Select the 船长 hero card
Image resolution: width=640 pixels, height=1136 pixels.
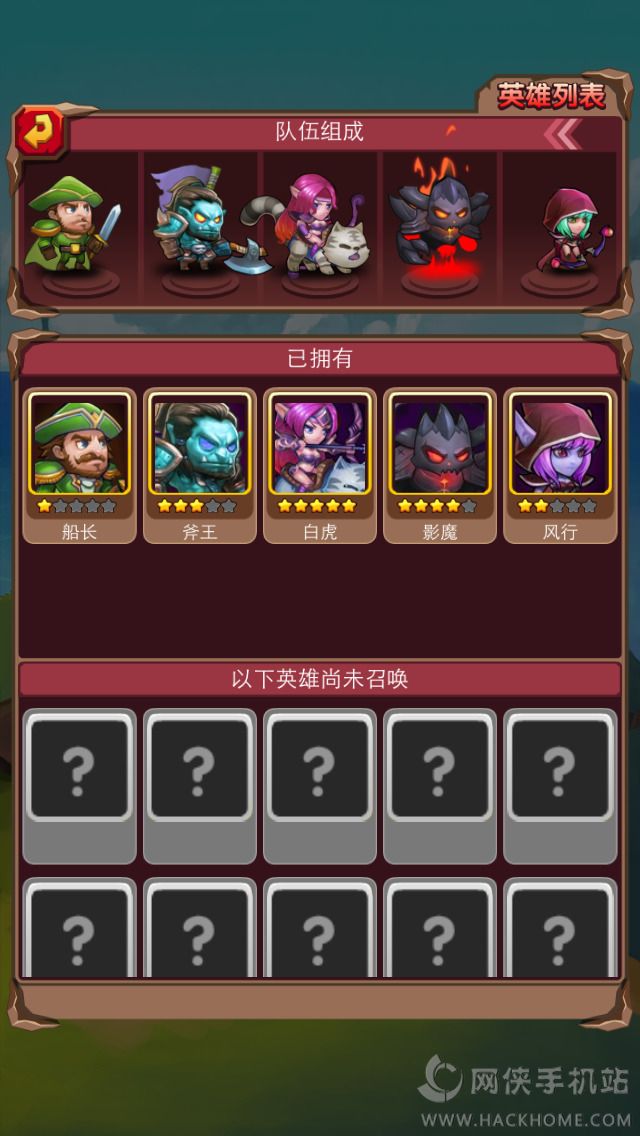tap(79, 464)
